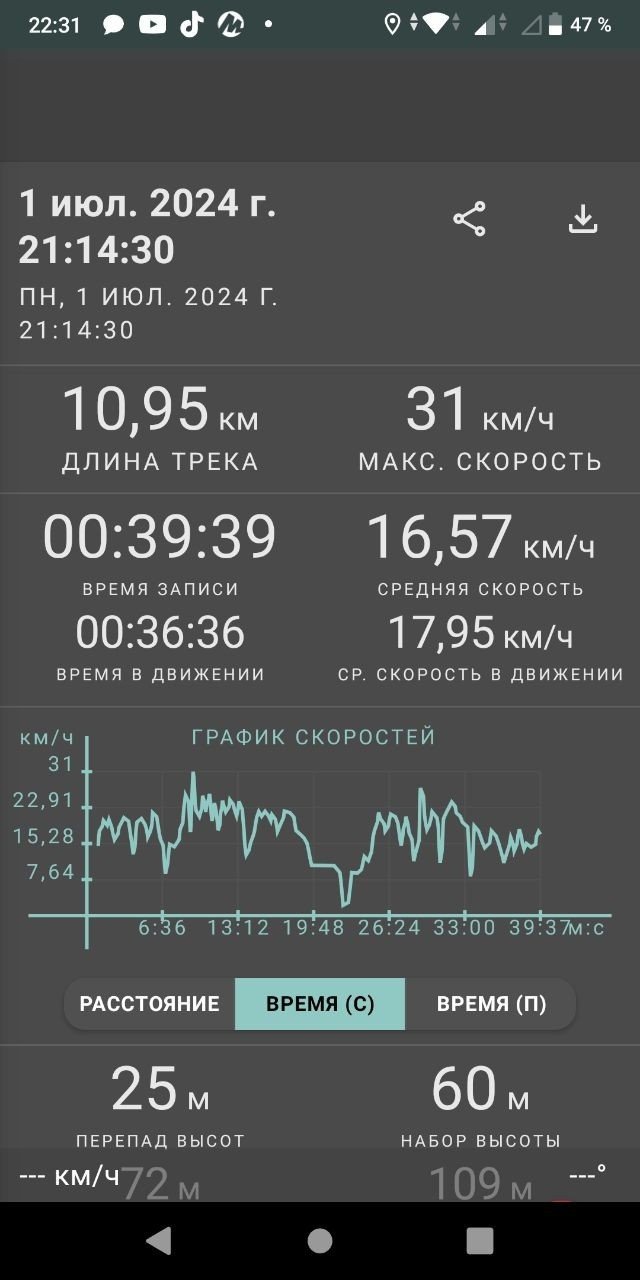Share this track
The image size is (640, 1280).
point(469,219)
